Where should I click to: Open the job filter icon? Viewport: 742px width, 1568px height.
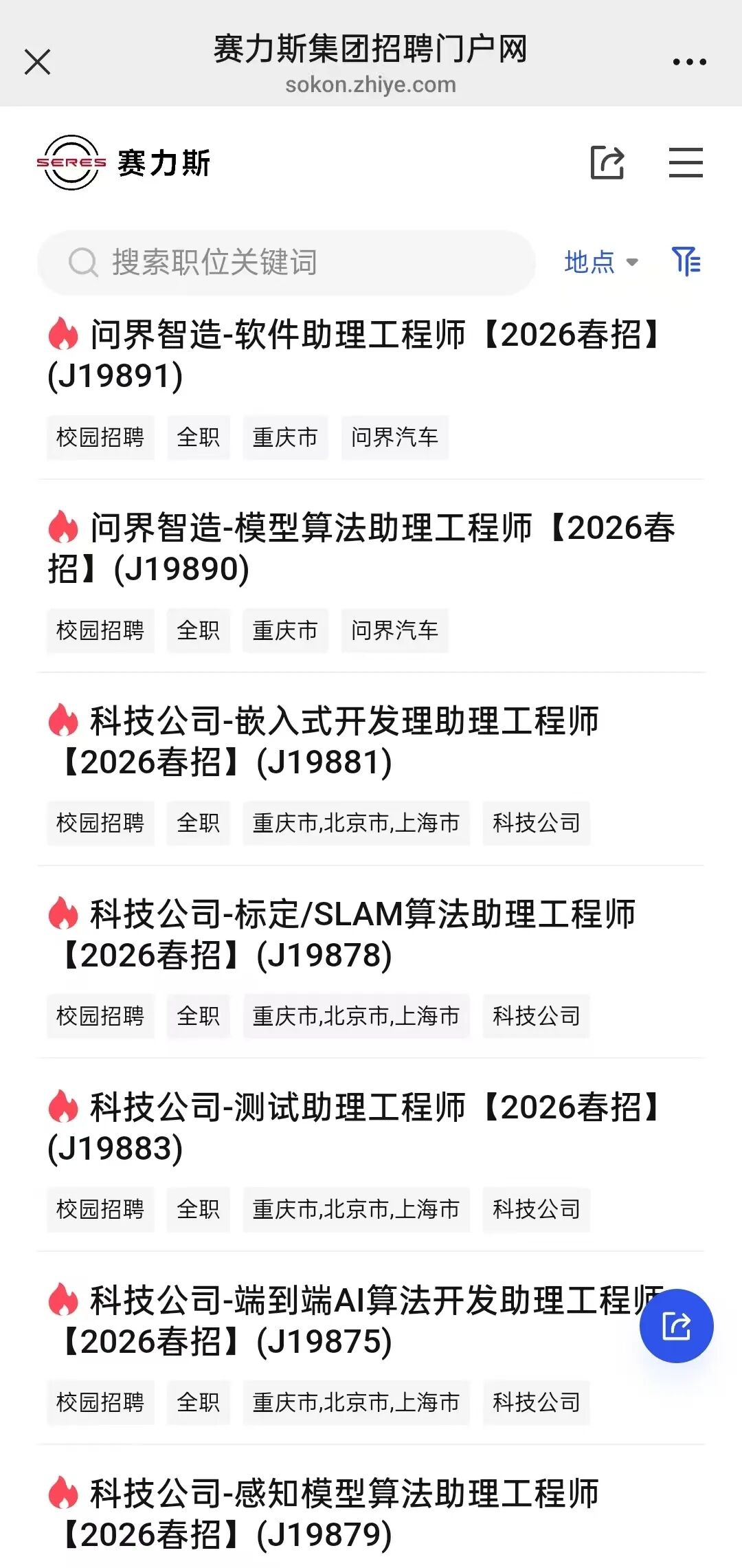coord(686,262)
